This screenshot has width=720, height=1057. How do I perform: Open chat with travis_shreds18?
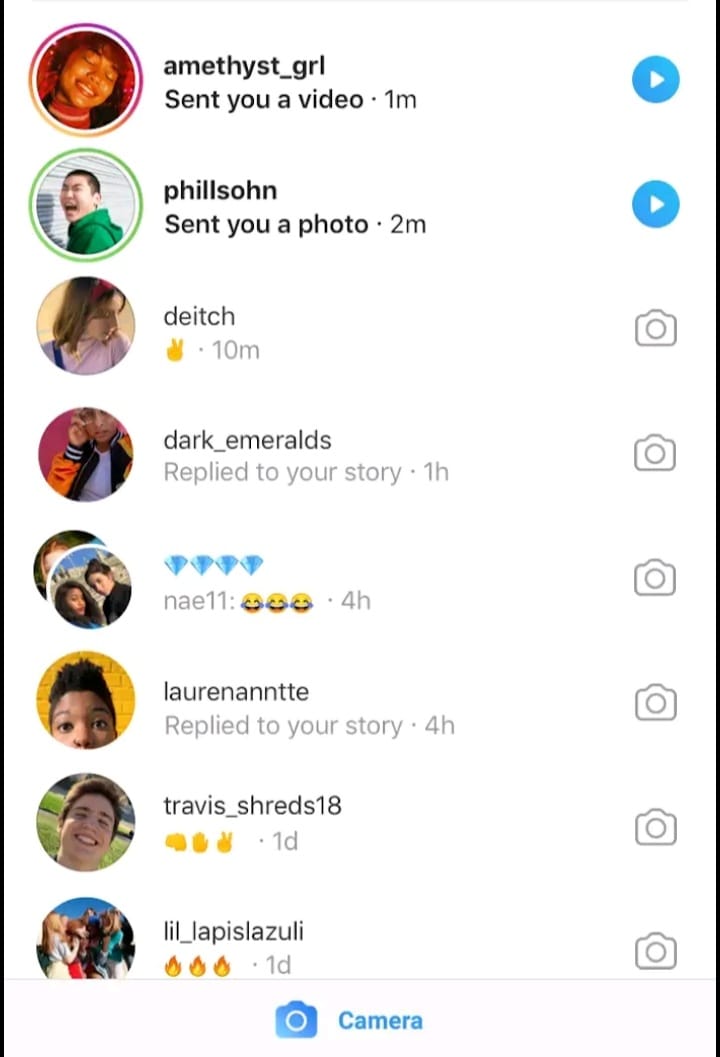[300, 822]
